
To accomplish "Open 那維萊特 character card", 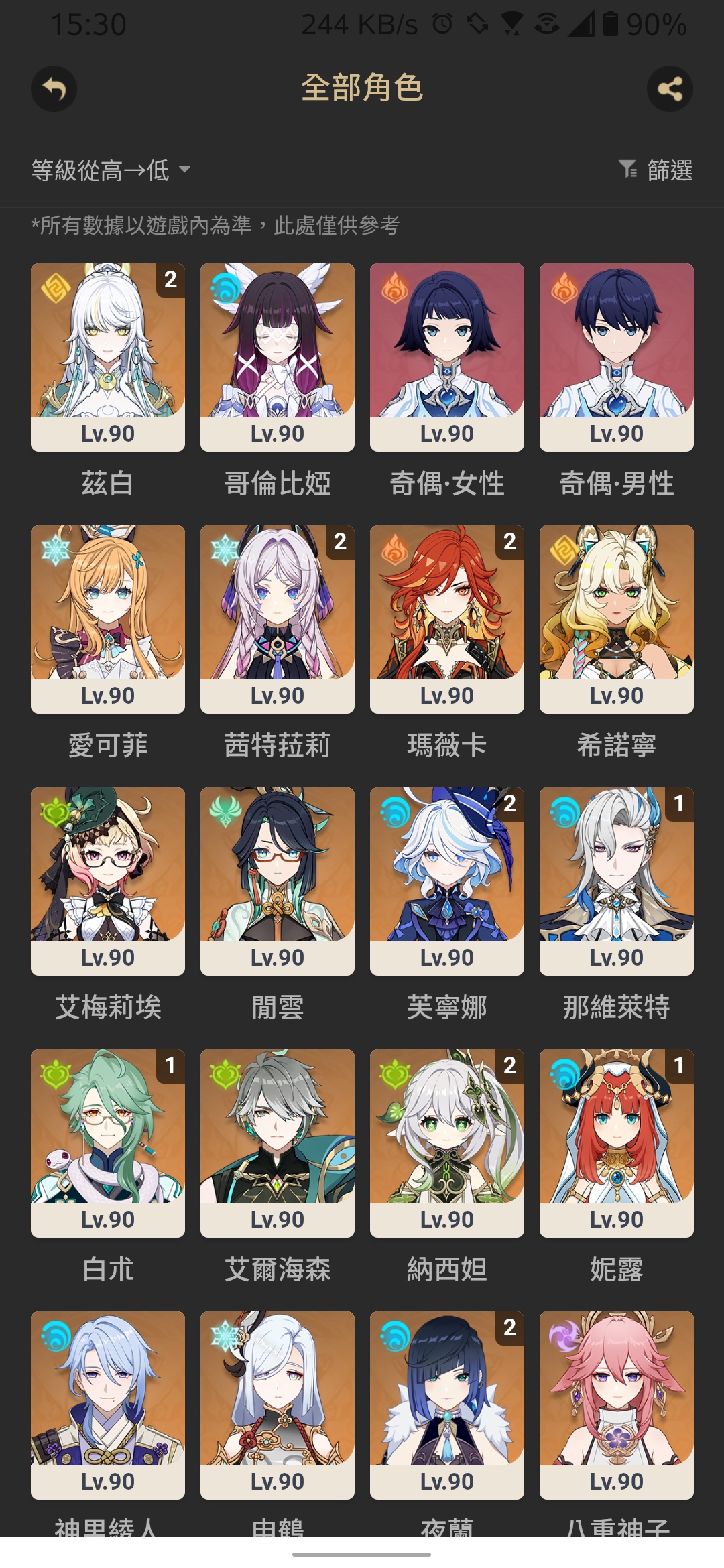I will (617, 880).
